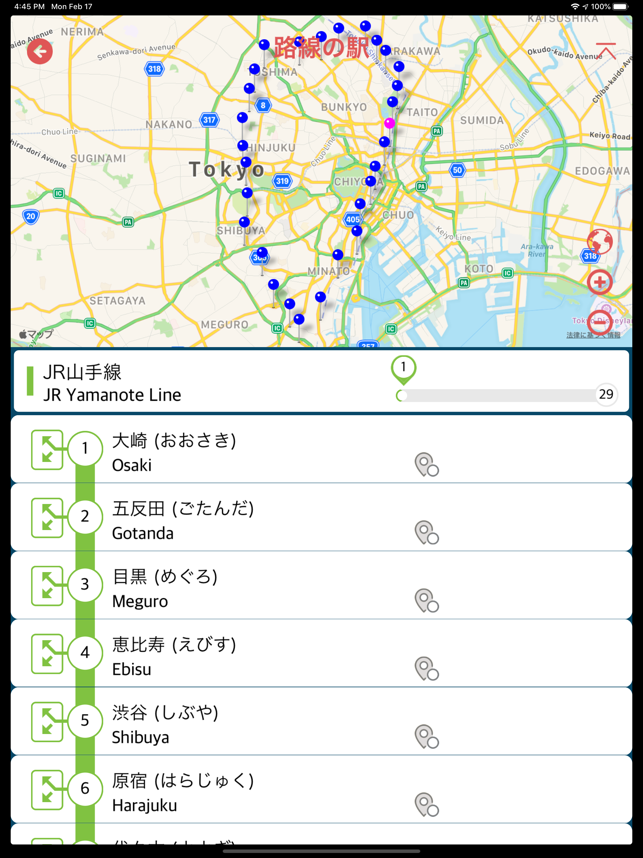Show Osaki on the map via pin icon
This screenshot has width=643, height=858.
tap(426, 465)
